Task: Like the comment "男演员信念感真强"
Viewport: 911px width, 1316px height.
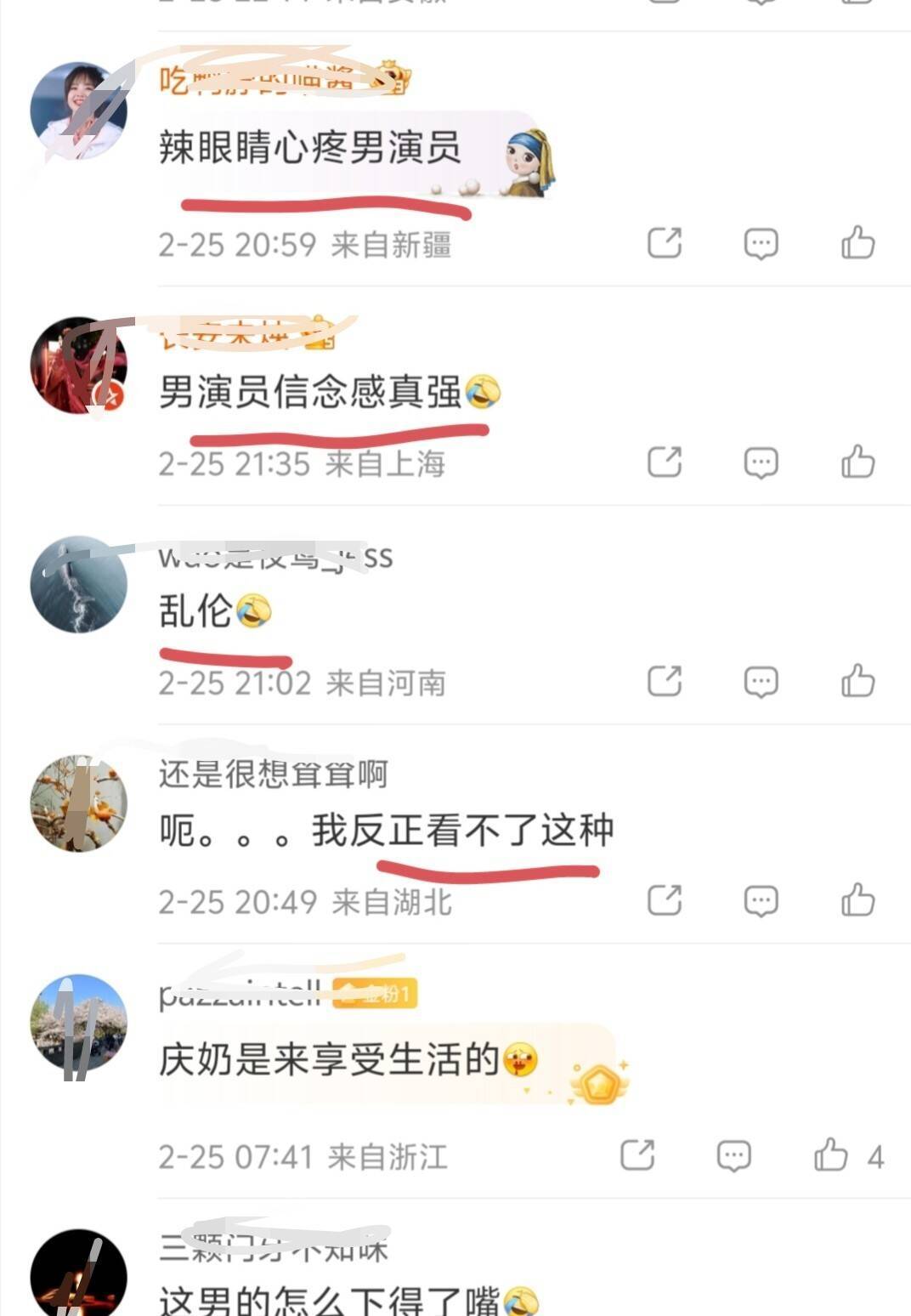Action: click(857, 462)
